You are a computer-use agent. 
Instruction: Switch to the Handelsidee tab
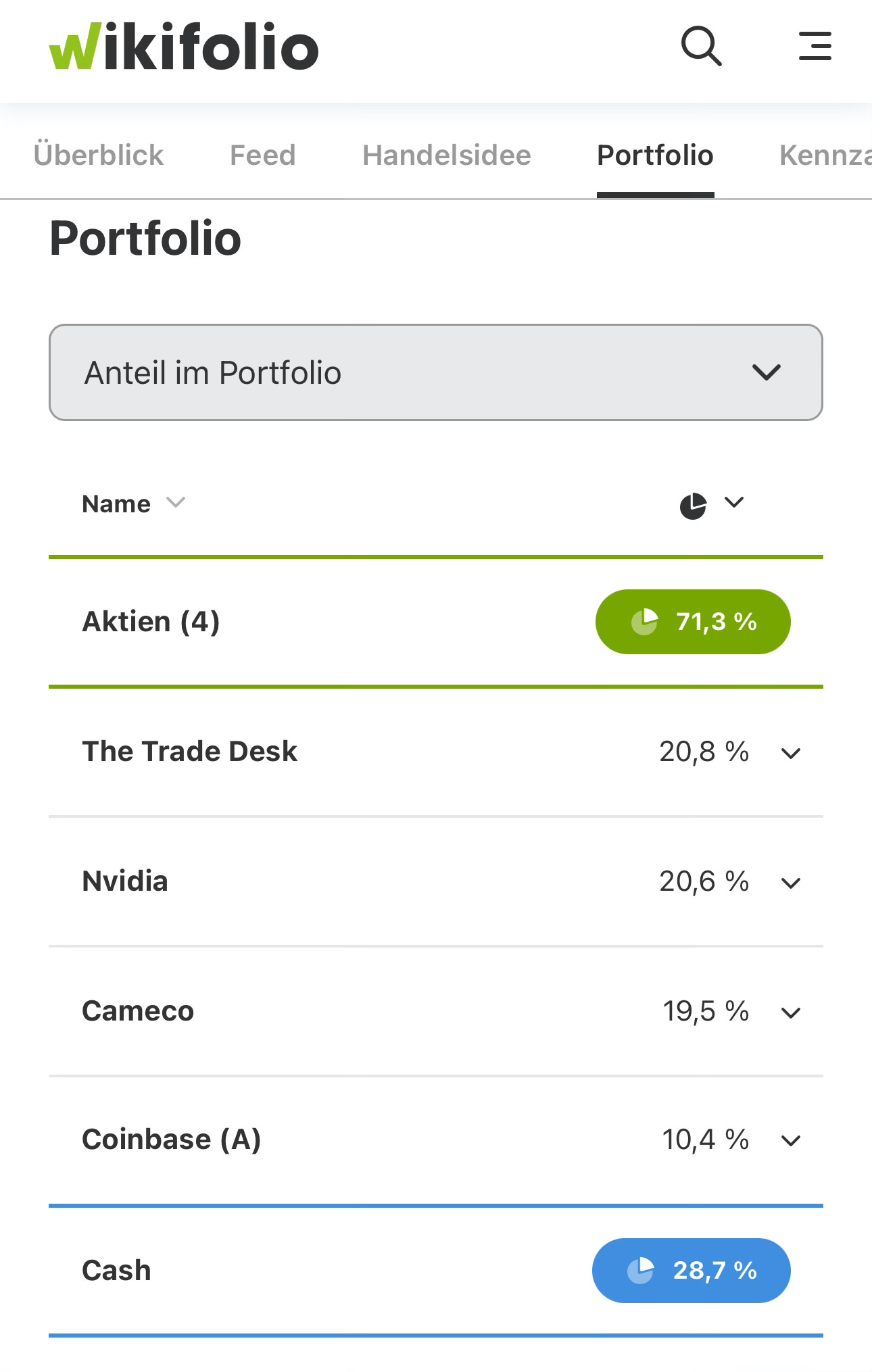(x=447, y=155)
